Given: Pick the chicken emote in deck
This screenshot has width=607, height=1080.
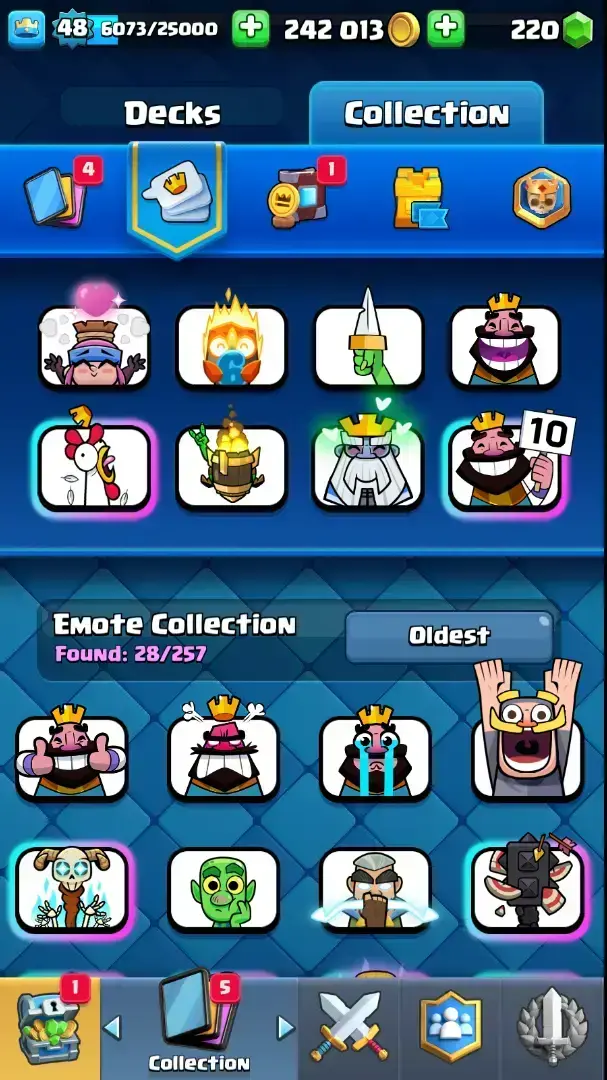Looking at the screenshot, I should [x=93, y=466].
